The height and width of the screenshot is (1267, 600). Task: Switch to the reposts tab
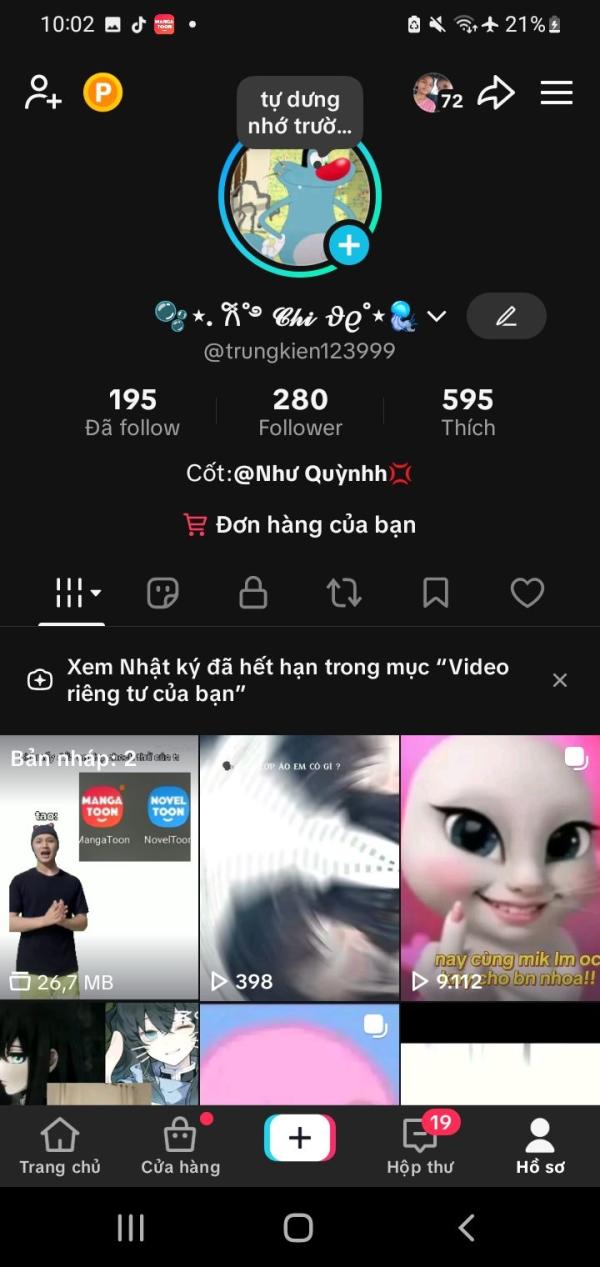pos(344,593)
